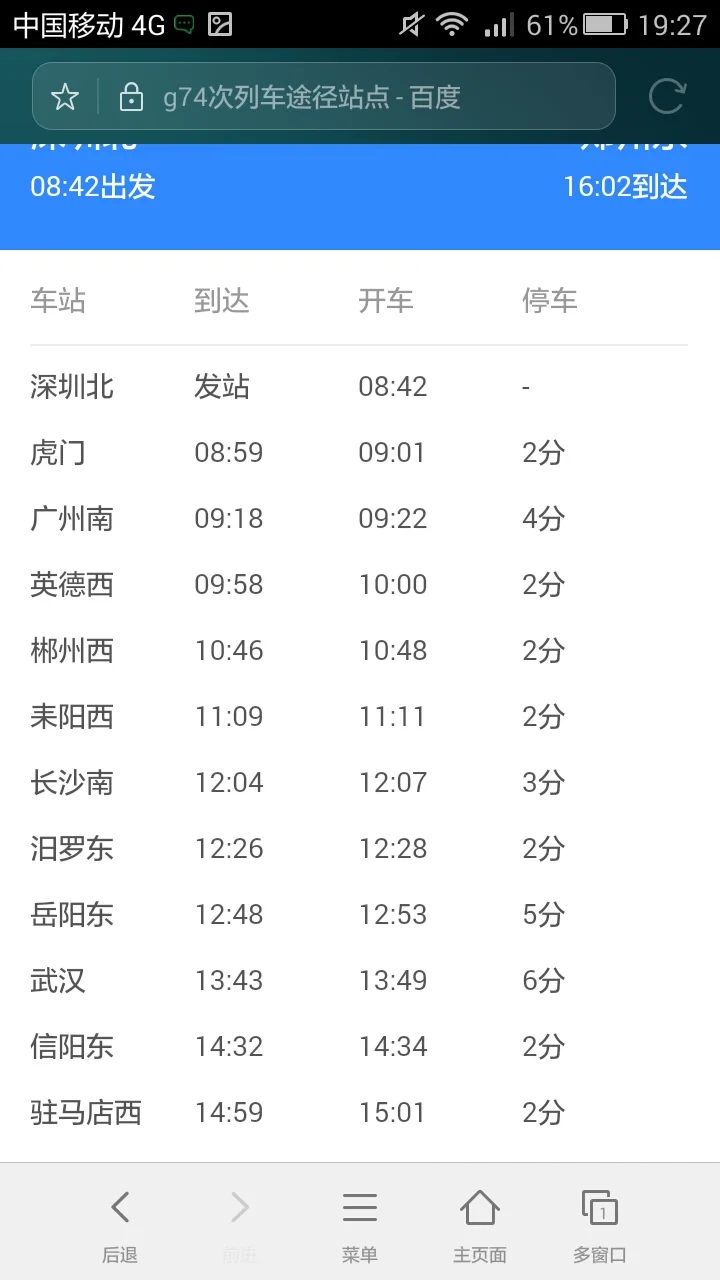Tap the bookmark star in the address bar
The width and height of the screenshot is (720, 1280).
pyautogui.click(x=65, y=96)
